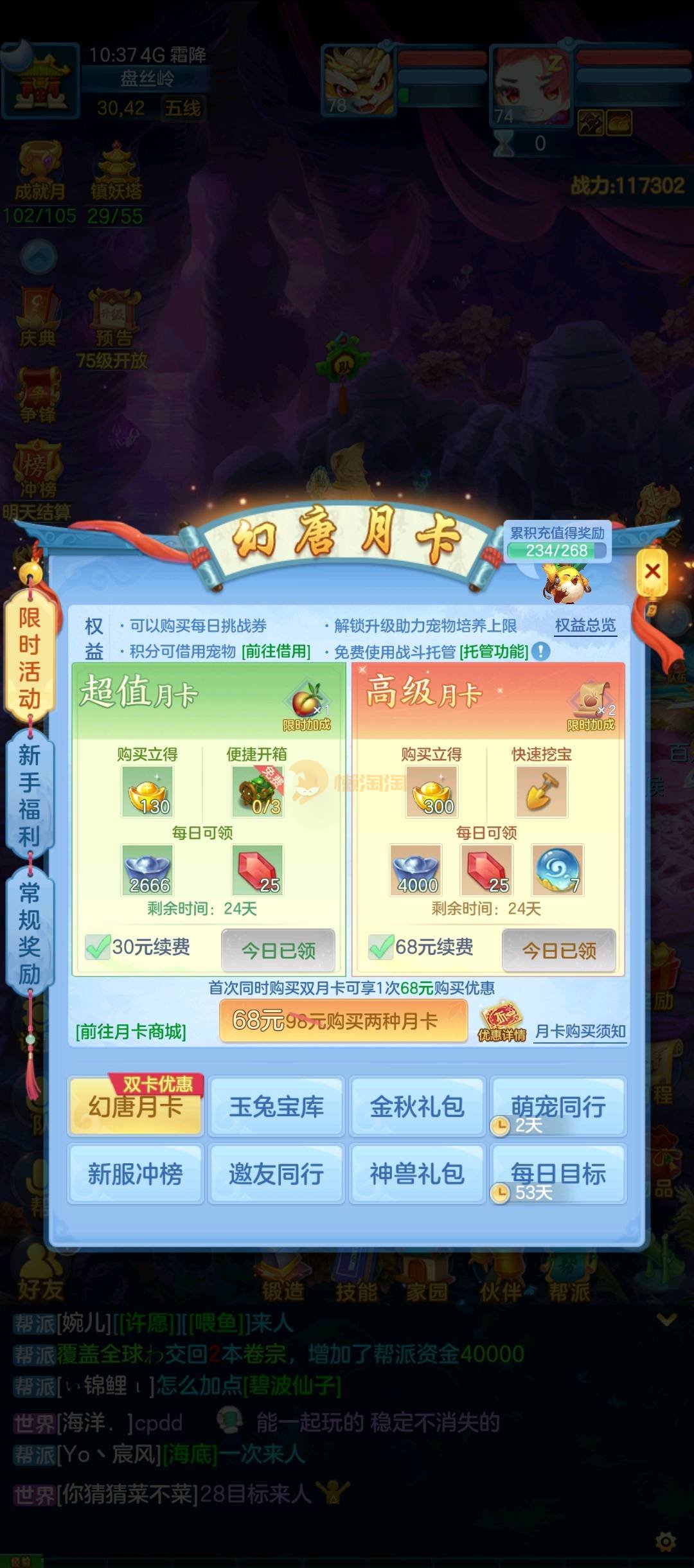The height and width of the screenshot is (1568, 694).
Task: Select the 每日目标 activity
Action: coord(558,1174)
